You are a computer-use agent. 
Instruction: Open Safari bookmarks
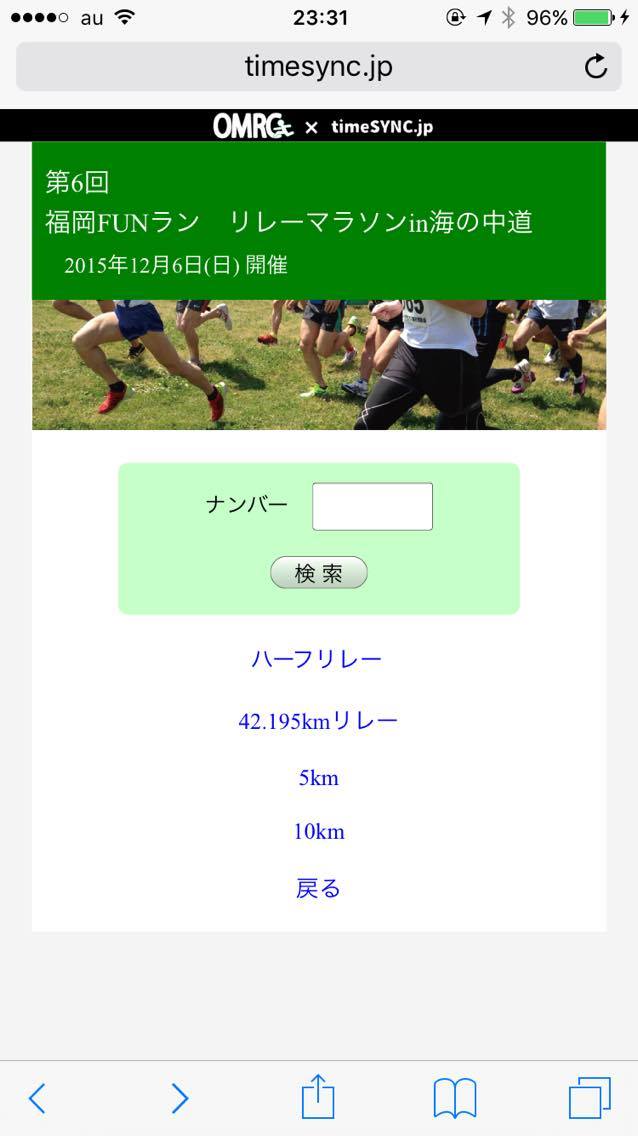455,1098
